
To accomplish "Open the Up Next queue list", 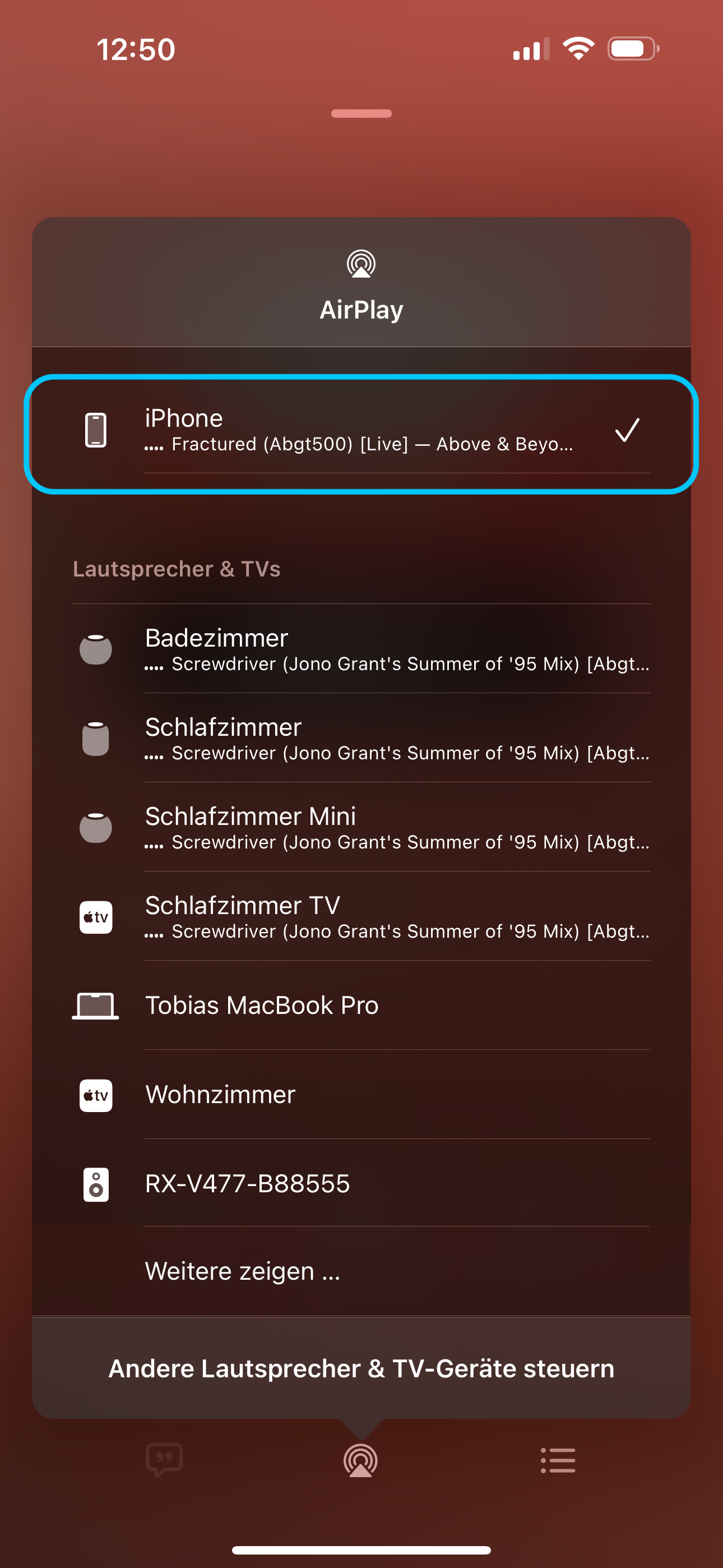I will (558, 1460).
